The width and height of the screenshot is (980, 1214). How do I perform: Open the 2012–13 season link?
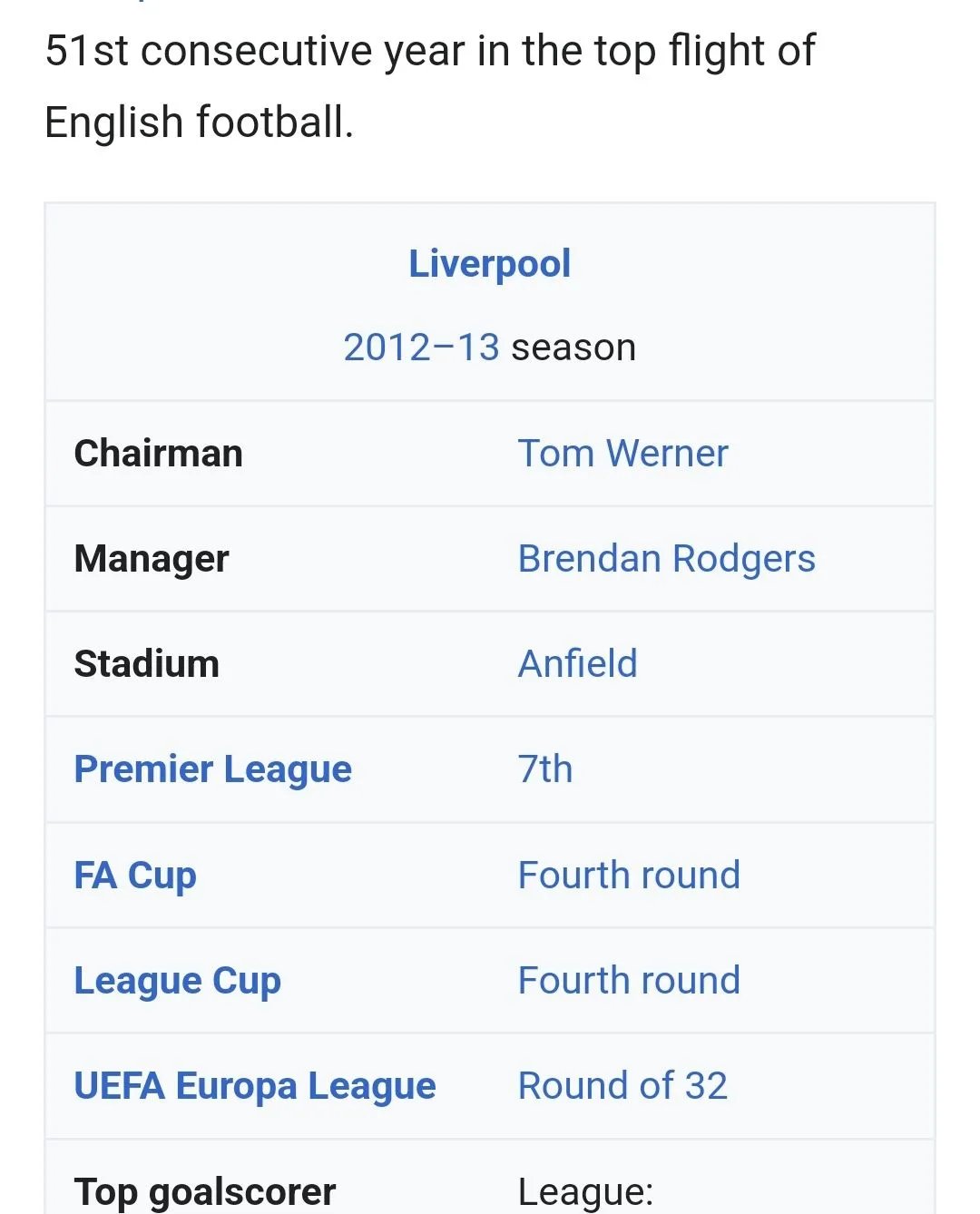tap(421, 348)
